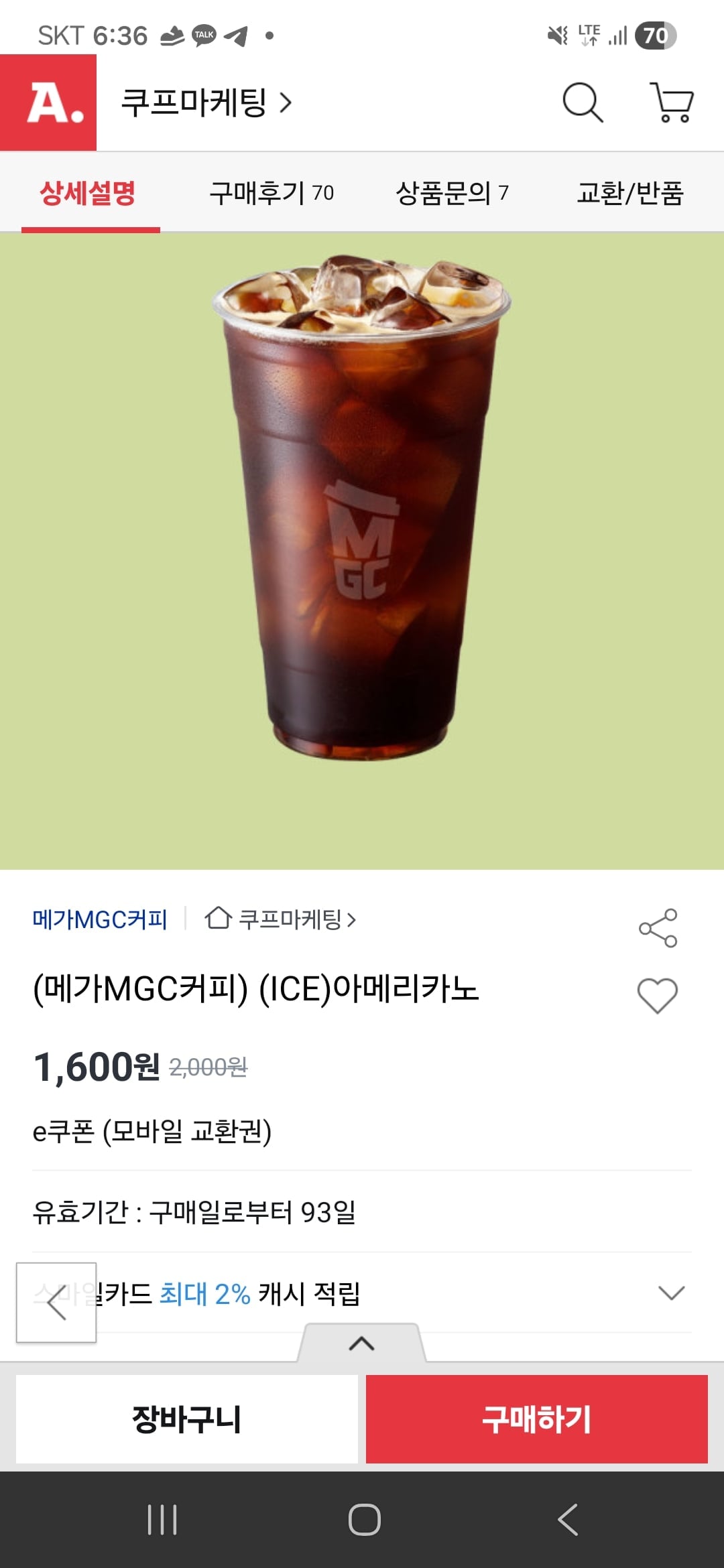Go to the system home screen
724x1568 pixels.
(x=364, y=1520)
